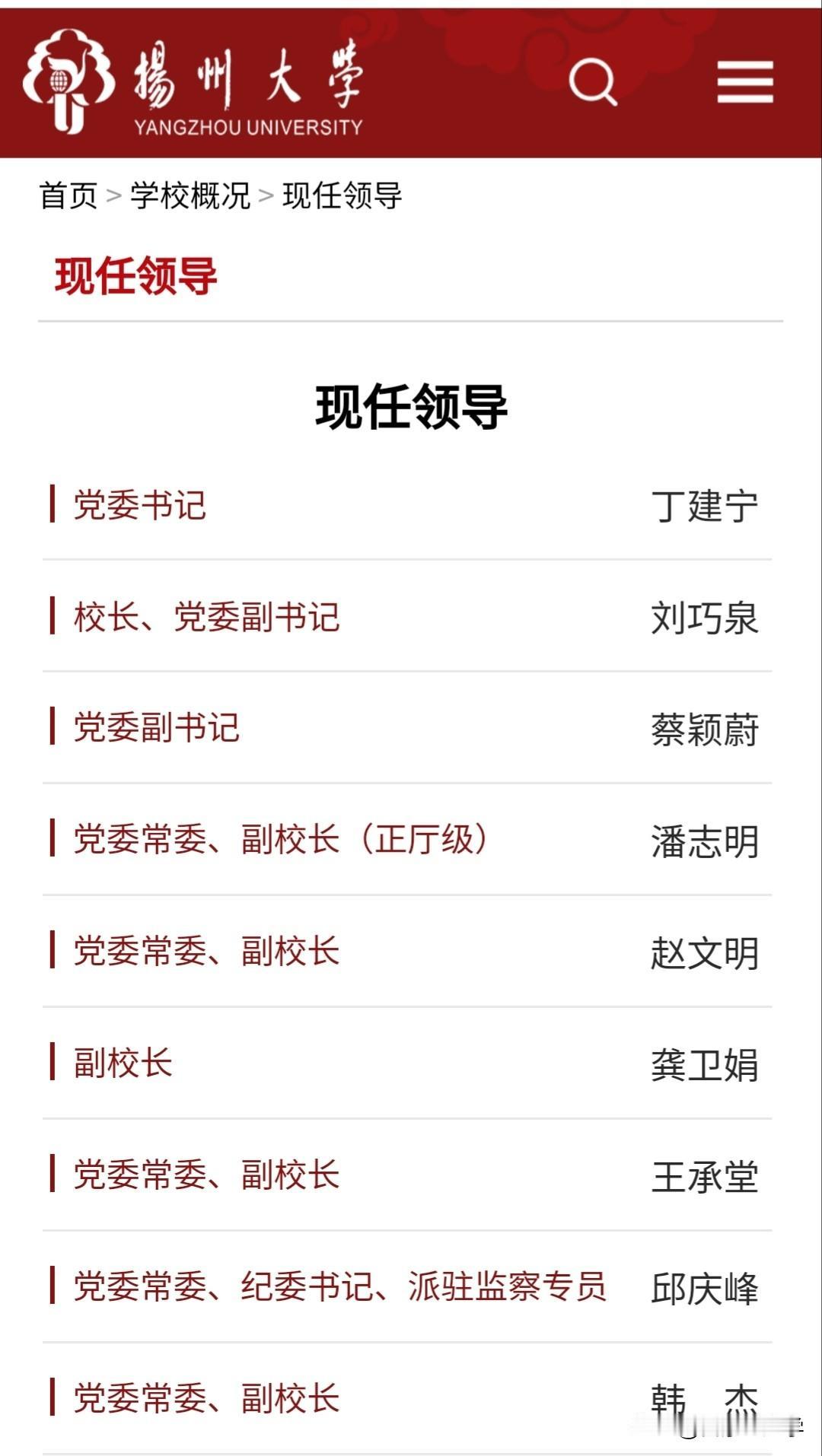The image size is (822, 1456).
Task: Select the 校长、党委副书记 title text
Action: click(x=204, y=616)
